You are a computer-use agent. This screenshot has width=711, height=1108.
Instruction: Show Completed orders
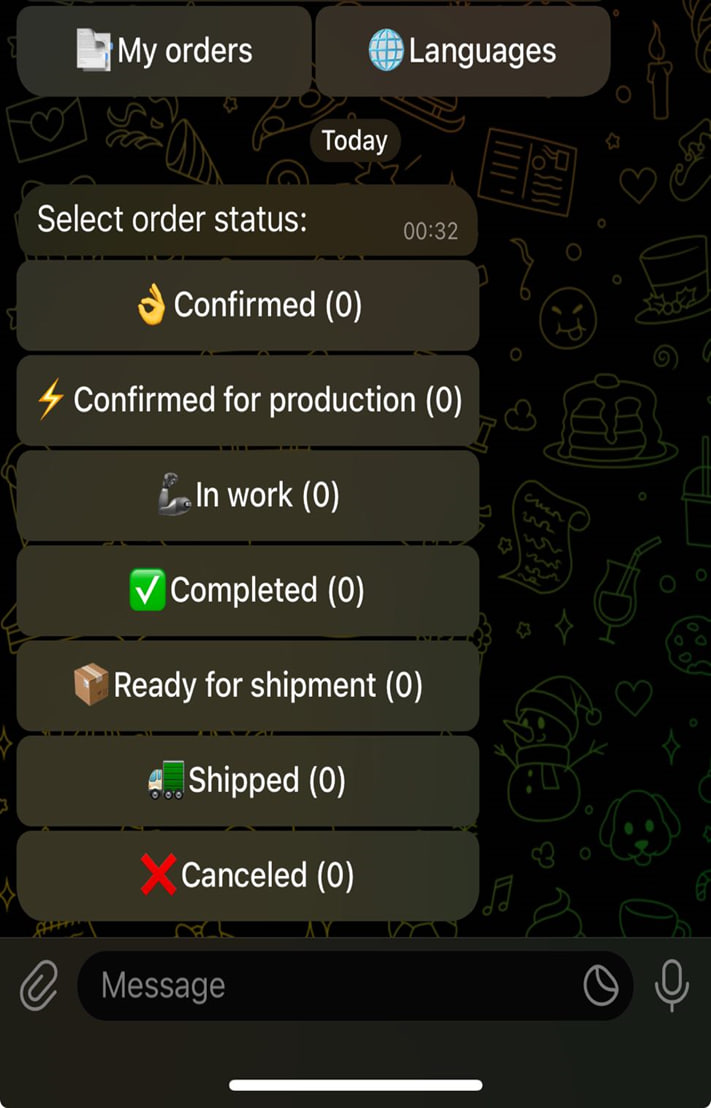(x=248, y=590)
